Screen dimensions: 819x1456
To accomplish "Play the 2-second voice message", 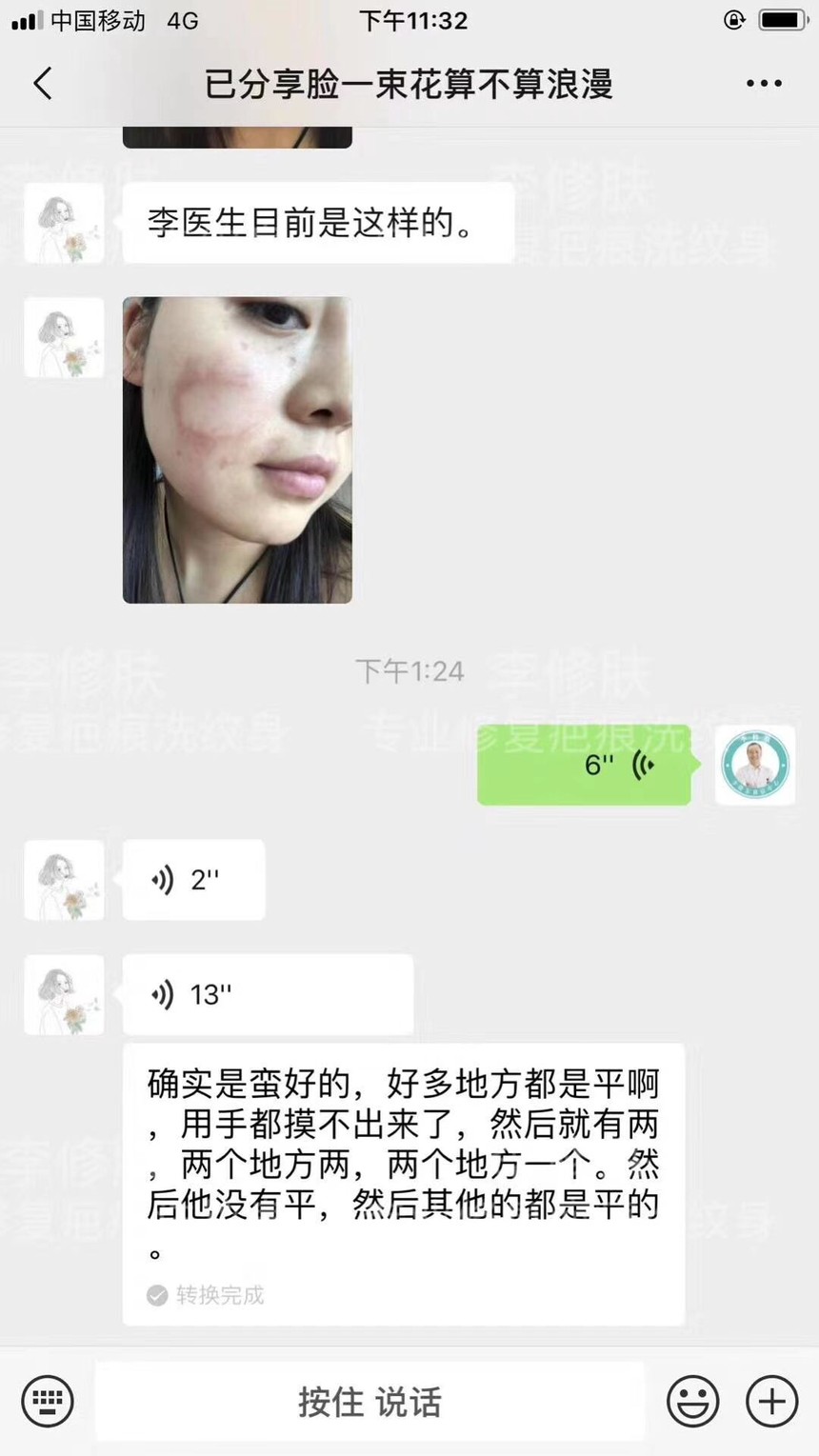I will click(193, 880).
